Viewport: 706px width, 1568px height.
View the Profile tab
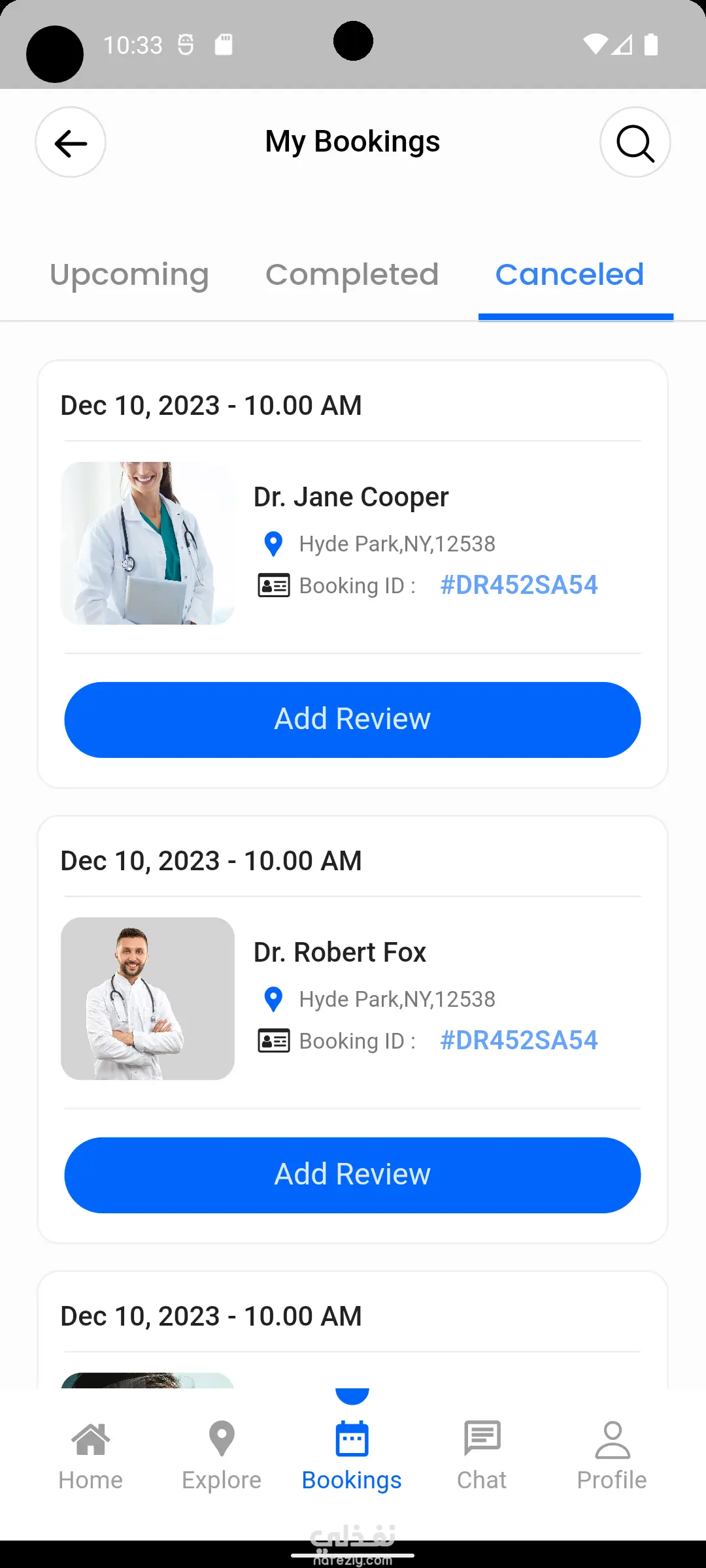[612, 1455]
